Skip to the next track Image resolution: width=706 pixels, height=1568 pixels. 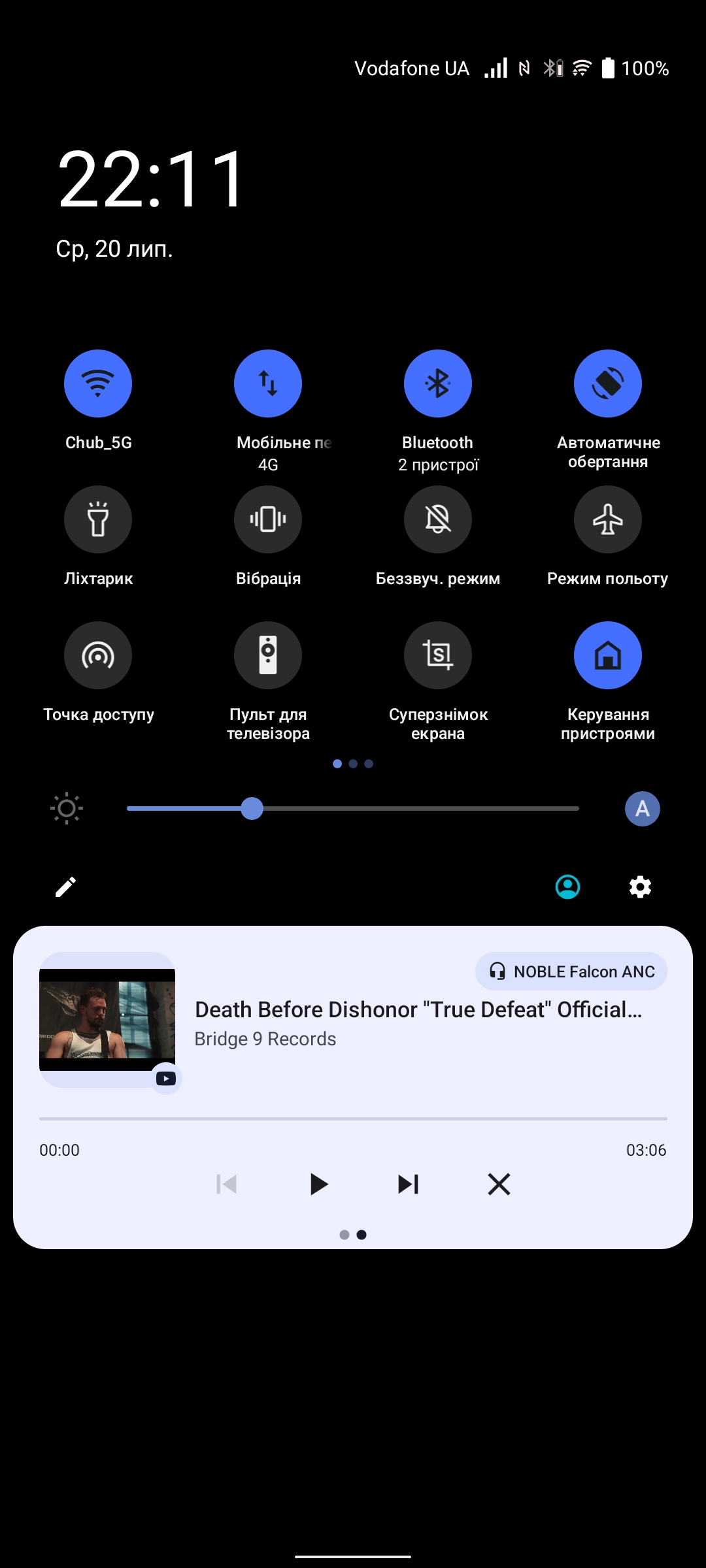point(409,1184)
